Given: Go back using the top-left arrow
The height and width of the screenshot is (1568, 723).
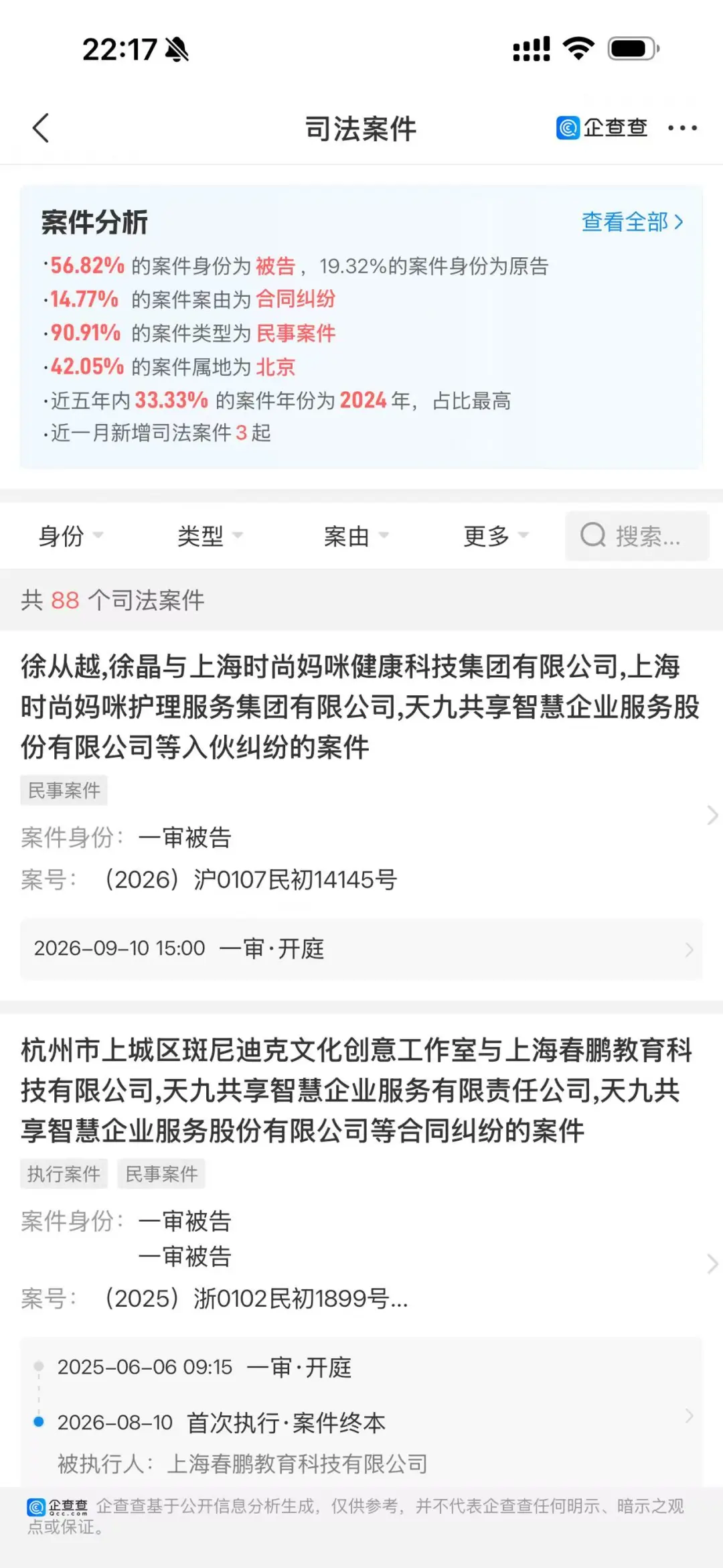Looking at the screenshot, I should [41, 128].
